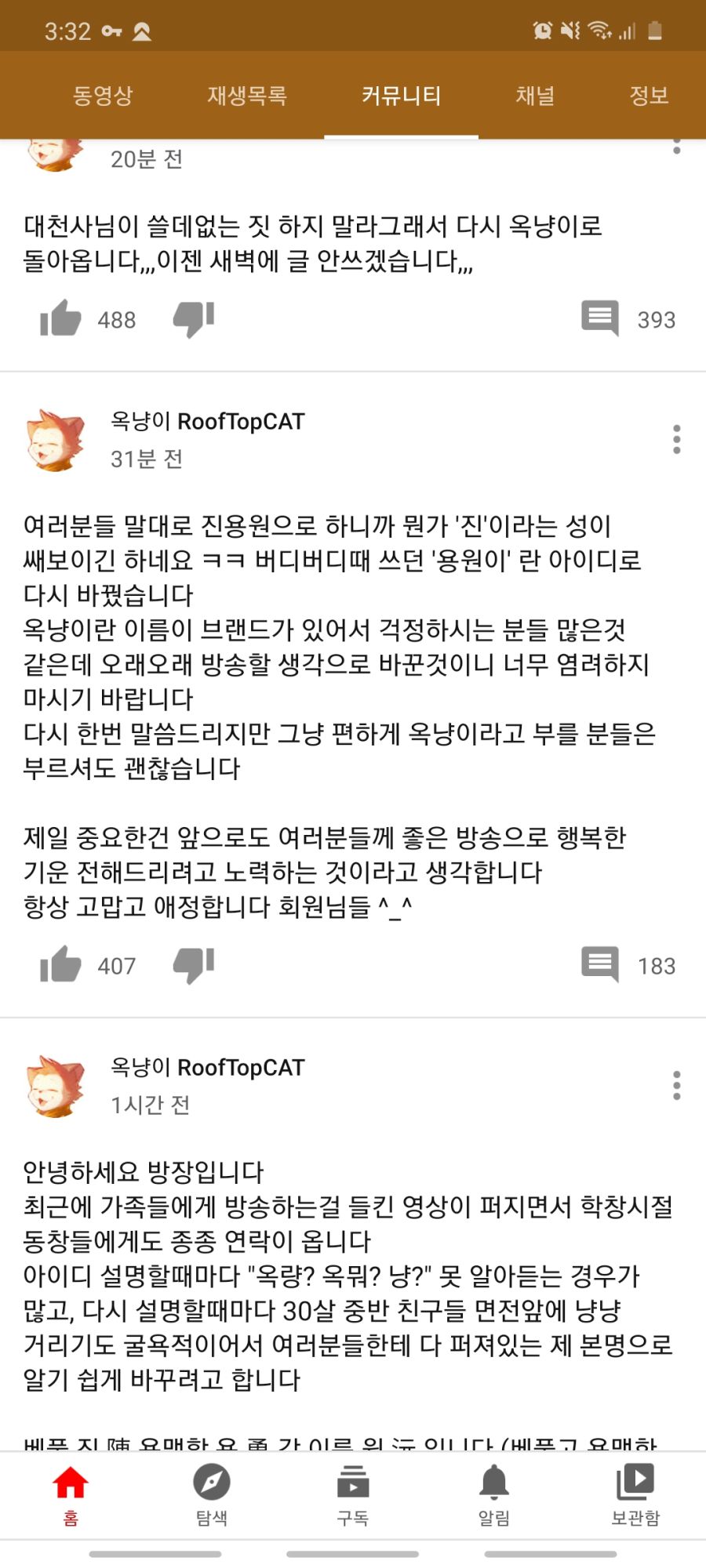706x1568 pixels.
Task: Open the 구독 subscriptions tab
Action: click(353, 1494)
